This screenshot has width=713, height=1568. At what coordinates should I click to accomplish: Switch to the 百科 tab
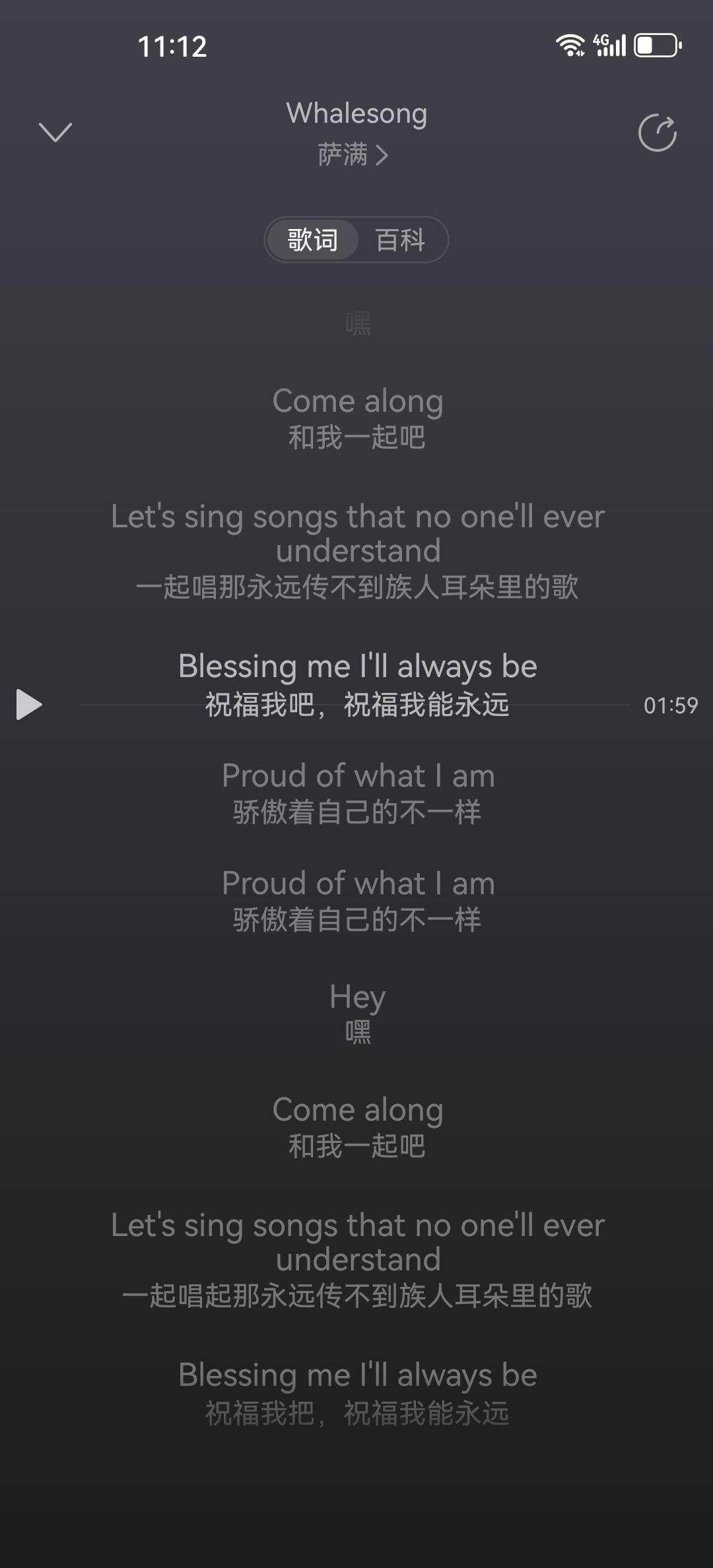(x=400, y=240)
